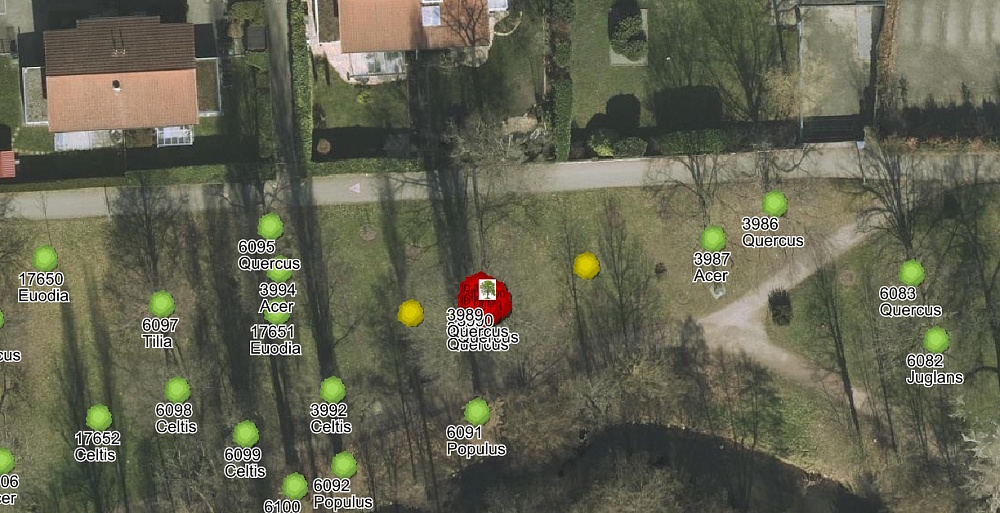This screenshot has width=1000, height=513.
Task: Select tree marker 3986 Quercus
Action: tap(775, 204)
